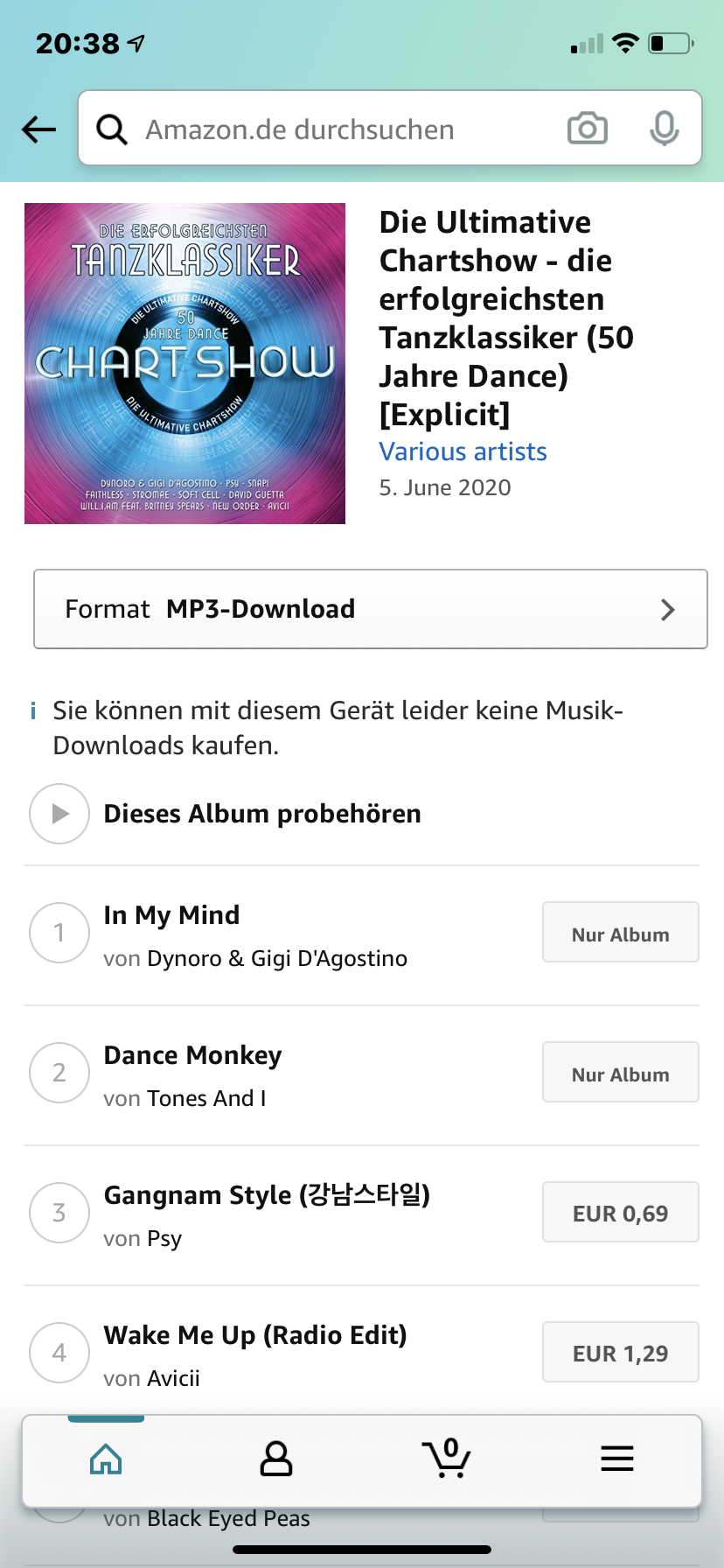The height and width of the screenshot is (1568, 724).
Task: Start voice search with the microphone
Action: 665,129
